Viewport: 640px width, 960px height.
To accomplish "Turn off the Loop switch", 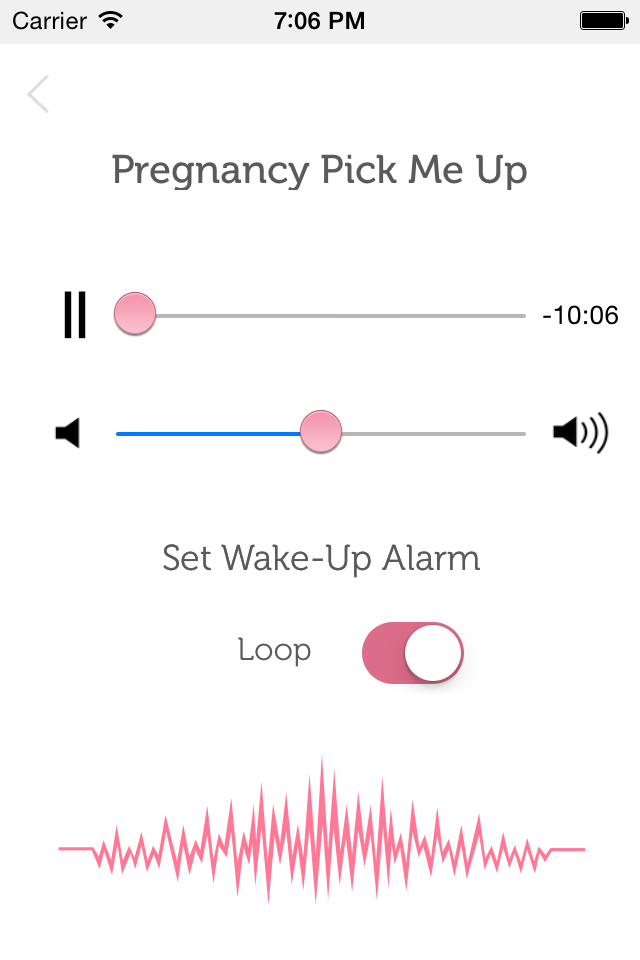I will point(412,653).
